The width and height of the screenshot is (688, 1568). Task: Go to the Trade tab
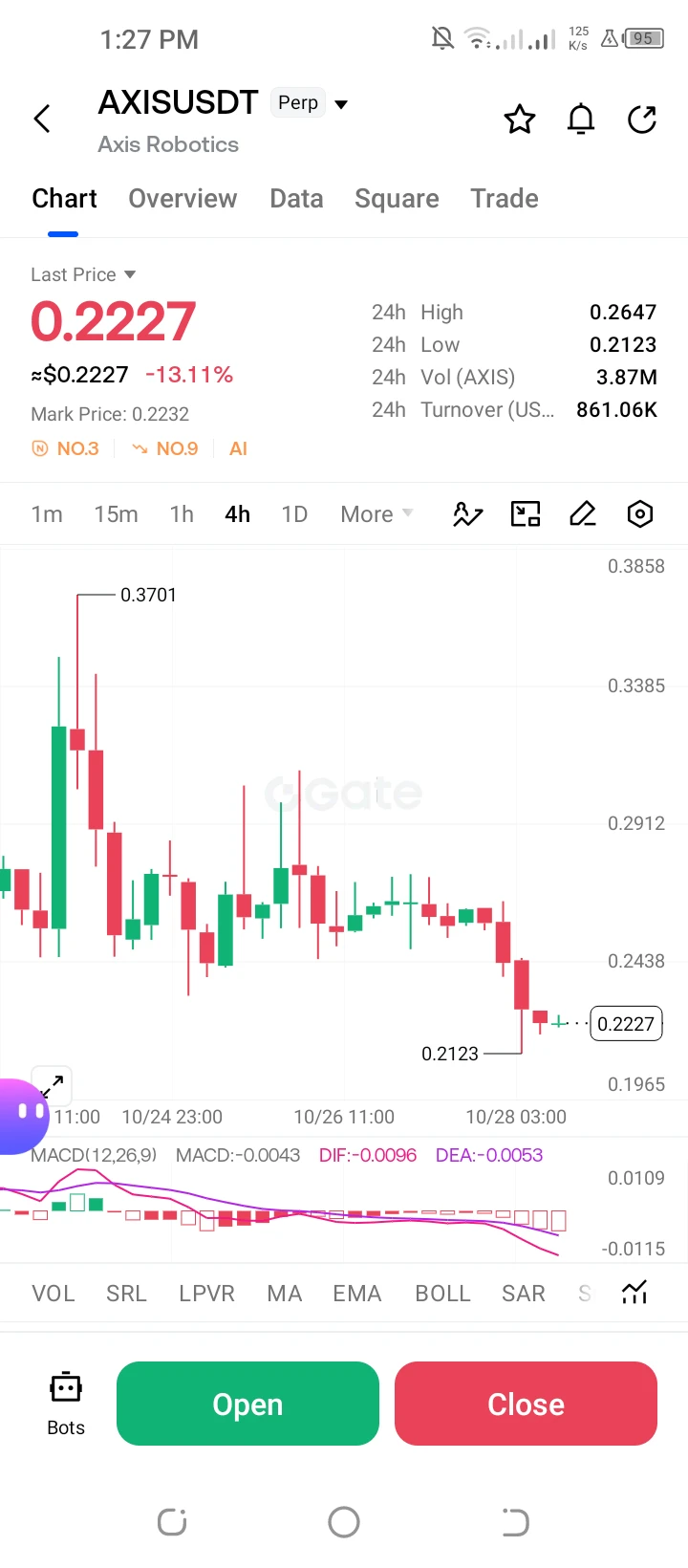[x=505, y=199]
